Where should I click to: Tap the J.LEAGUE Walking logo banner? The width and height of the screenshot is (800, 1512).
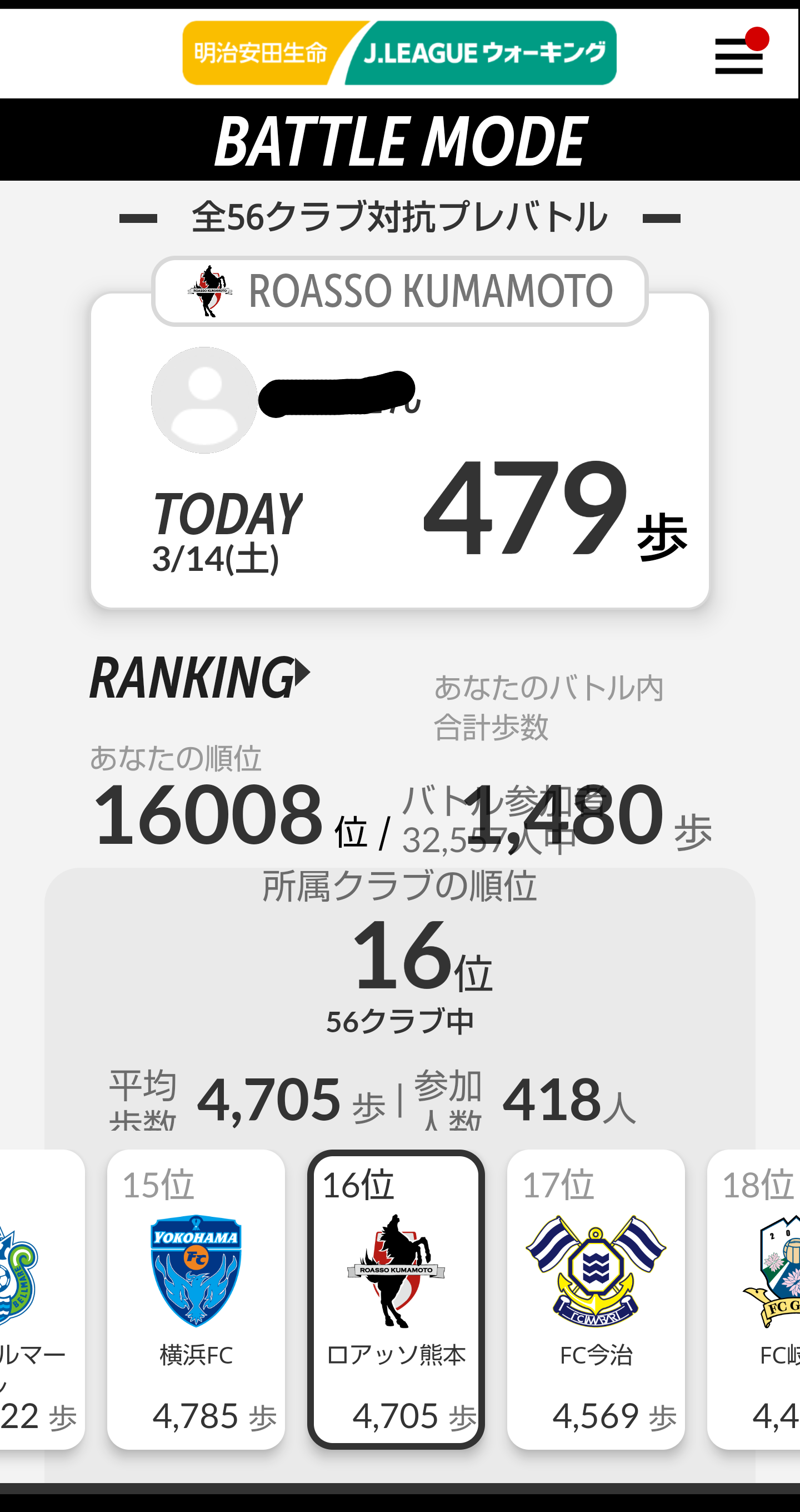point(399,53)
